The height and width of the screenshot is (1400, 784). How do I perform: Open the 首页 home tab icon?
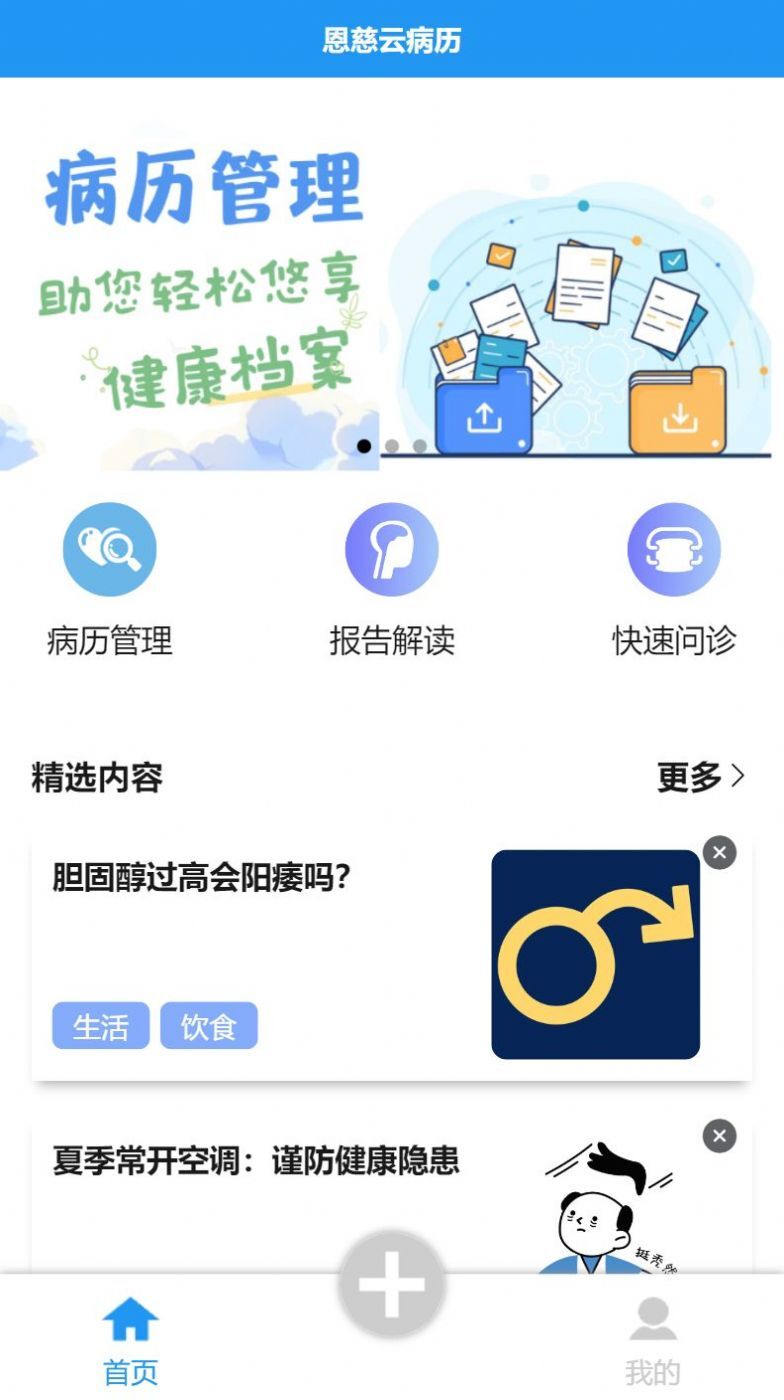tap(128, 1319)
